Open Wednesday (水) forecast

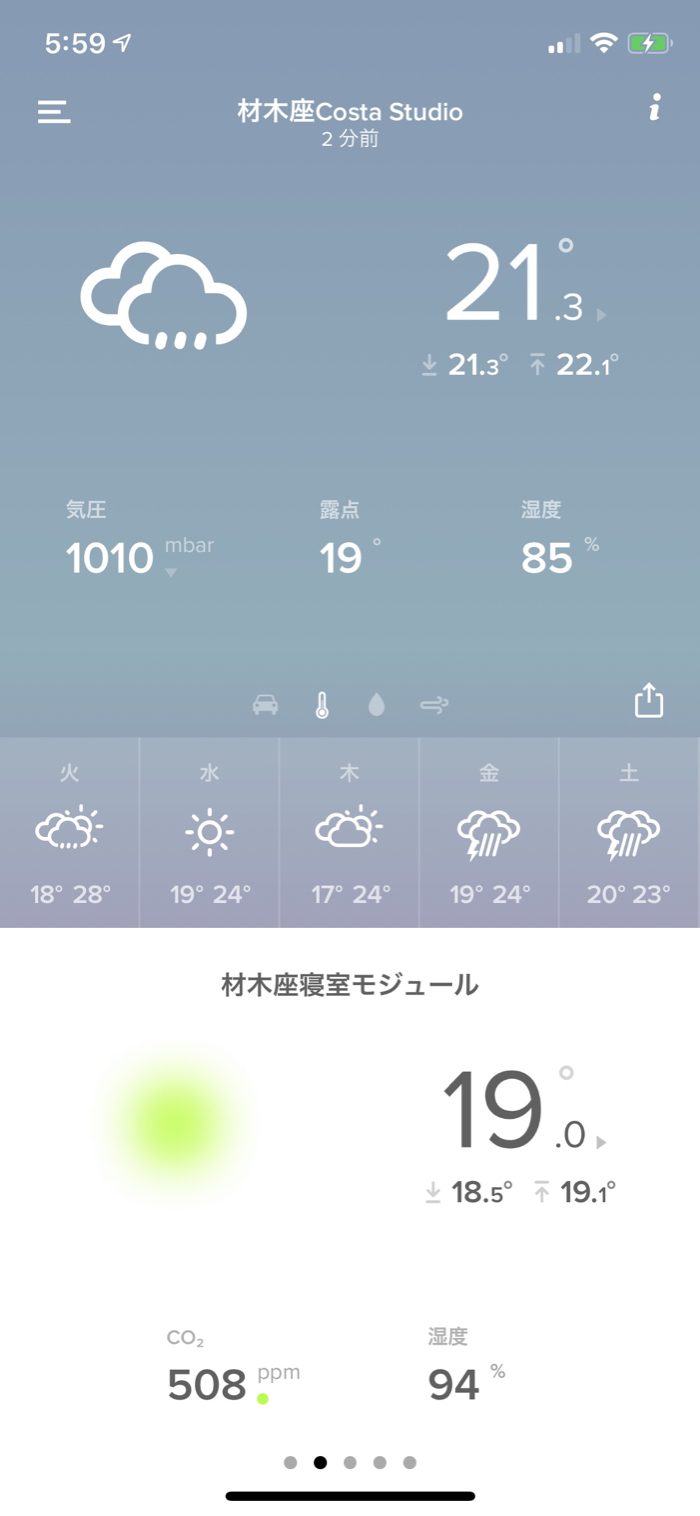(x=210, y=833)
